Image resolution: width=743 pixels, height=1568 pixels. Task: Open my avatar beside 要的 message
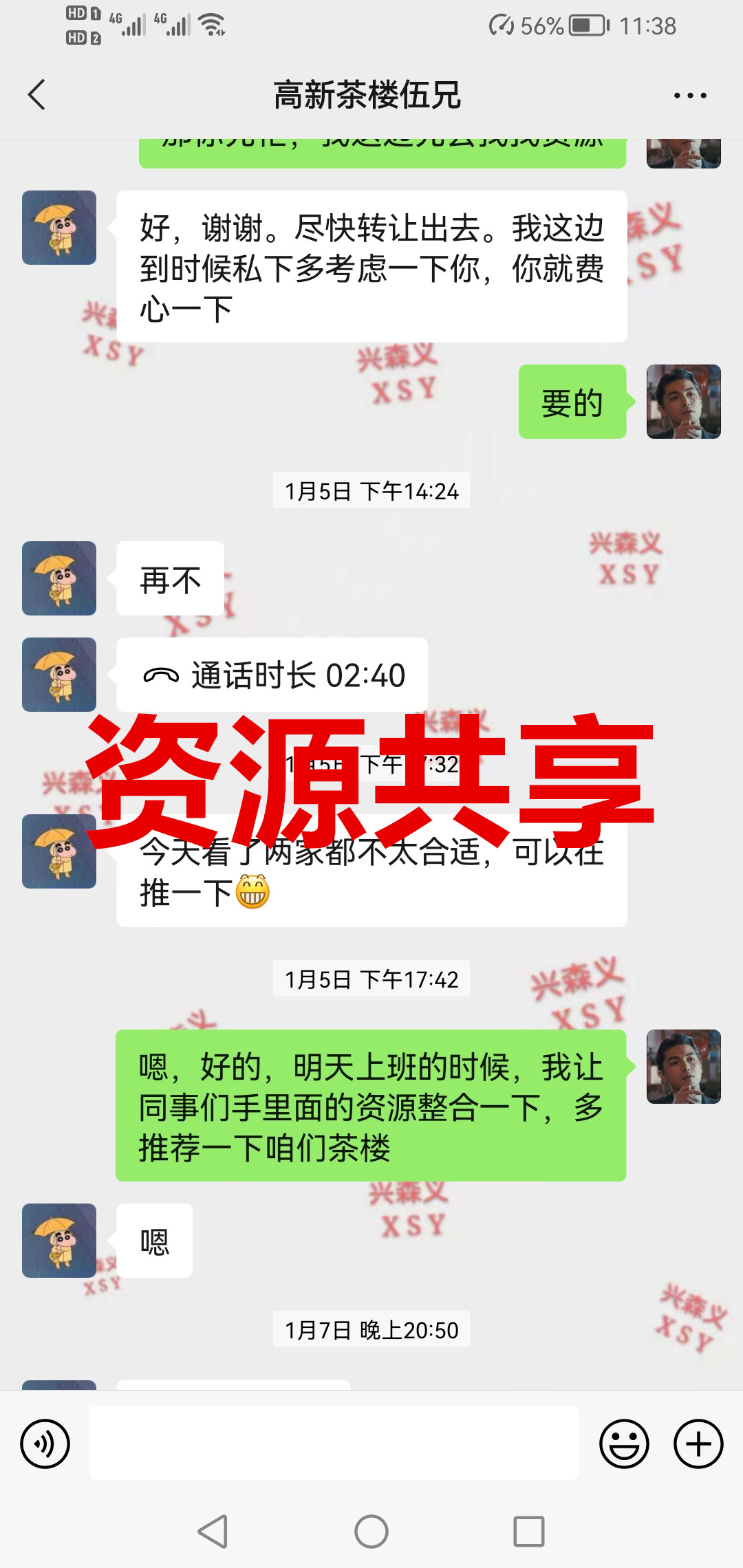[x=683, y=402]
